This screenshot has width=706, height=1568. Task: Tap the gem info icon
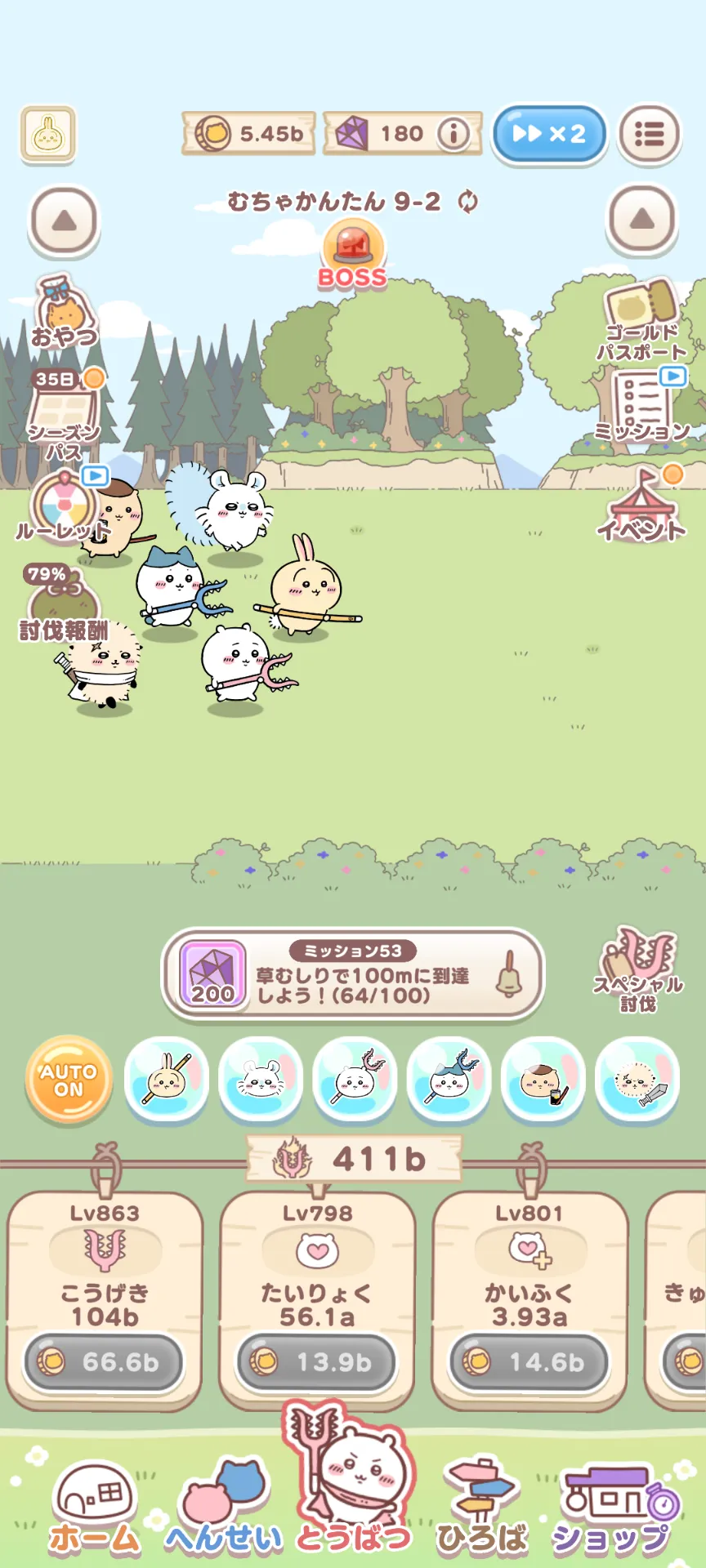pyautogui.click(x=454, y=133)
